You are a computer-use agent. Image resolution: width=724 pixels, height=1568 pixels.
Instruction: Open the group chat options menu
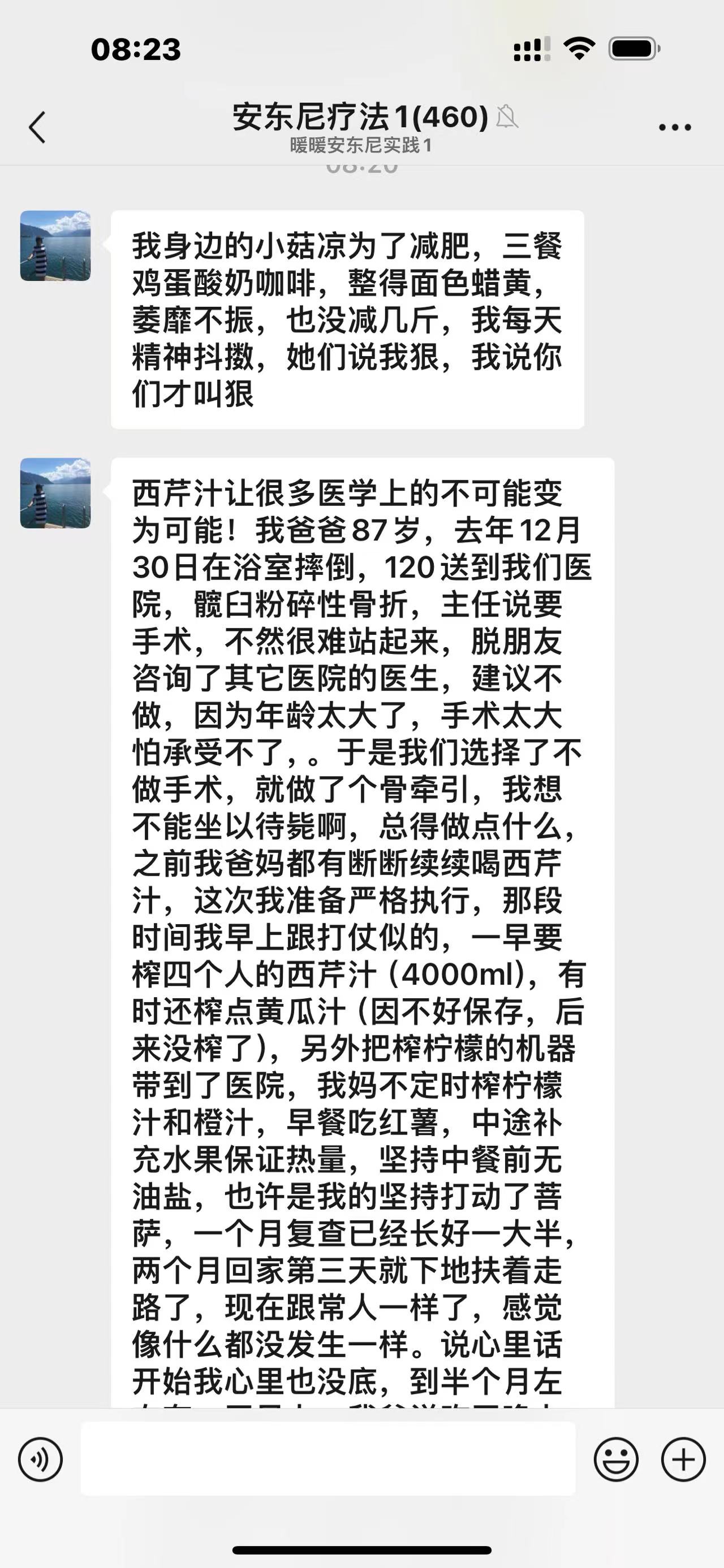(x=675, y=128)
